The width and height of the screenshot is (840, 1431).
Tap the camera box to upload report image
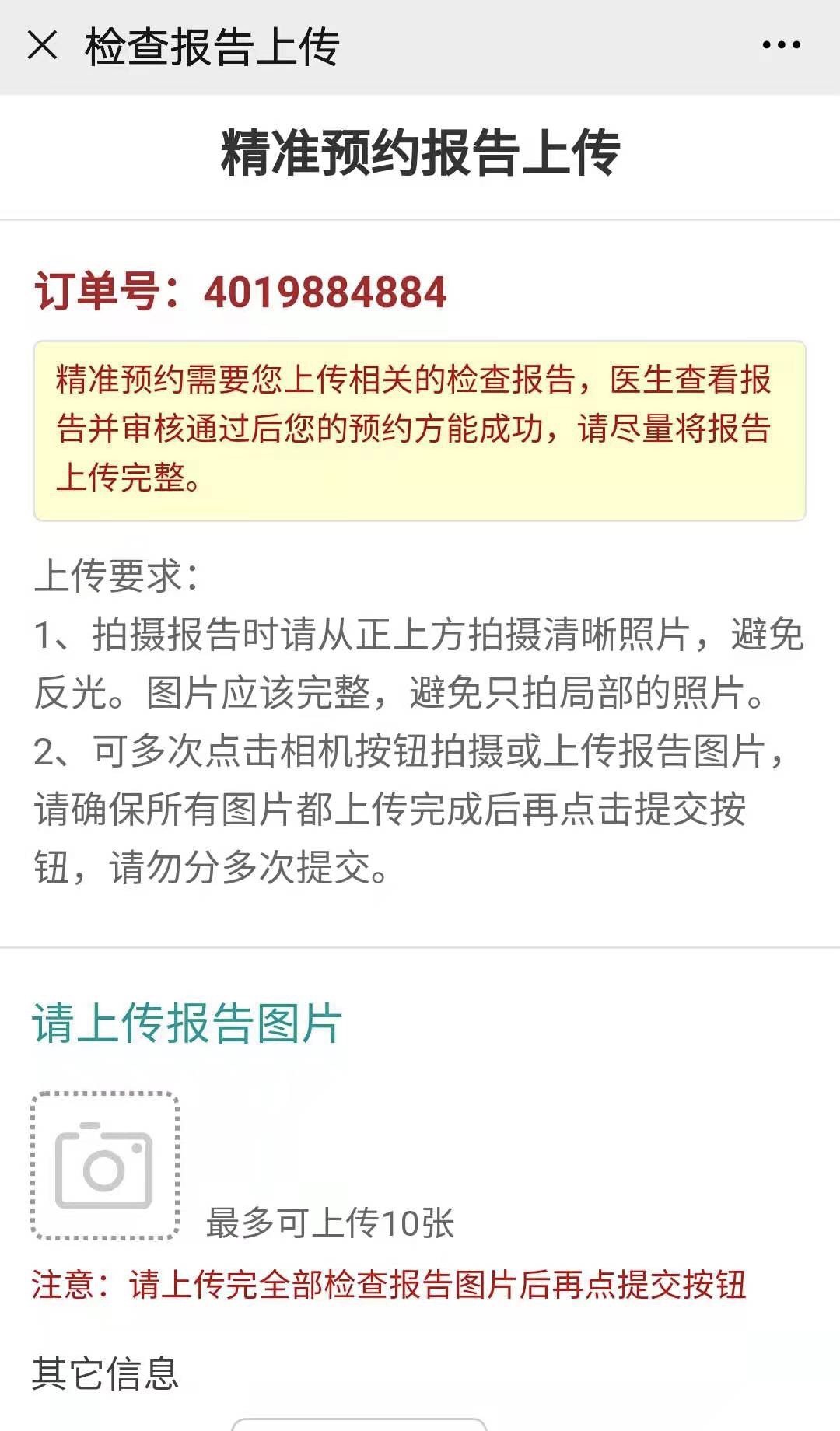pos(105,1166)
